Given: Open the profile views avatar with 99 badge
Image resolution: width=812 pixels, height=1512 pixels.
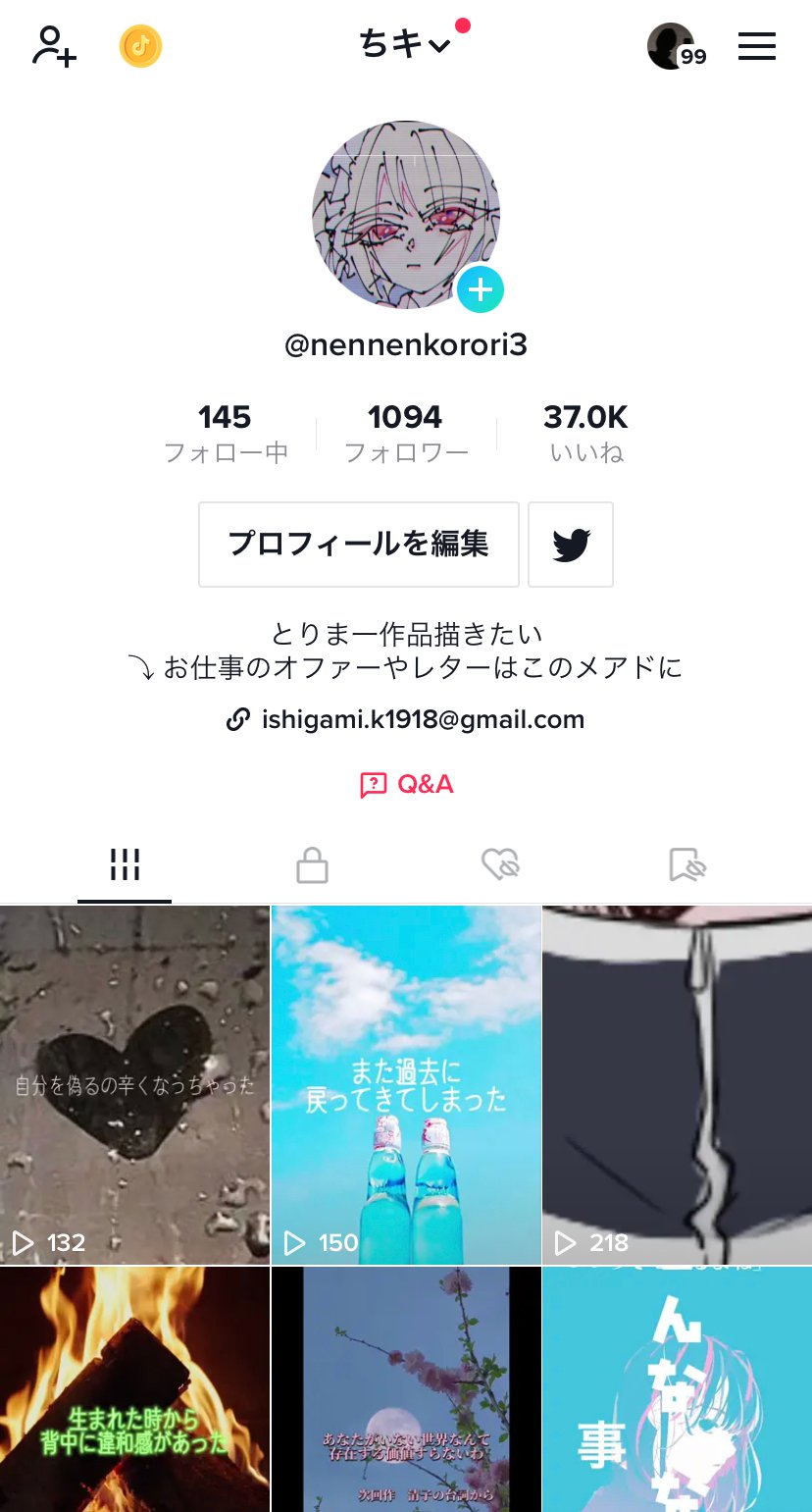Looking at the screenshot, I should pyautogui.click(x=674, y=46).
